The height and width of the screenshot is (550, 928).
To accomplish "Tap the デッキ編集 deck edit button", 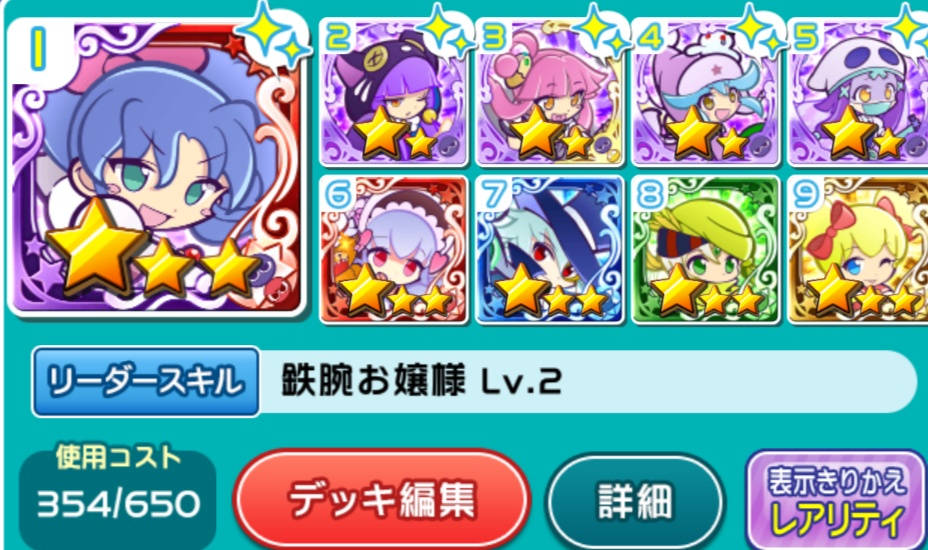I will pyautogui.click(x=381, y=498).
